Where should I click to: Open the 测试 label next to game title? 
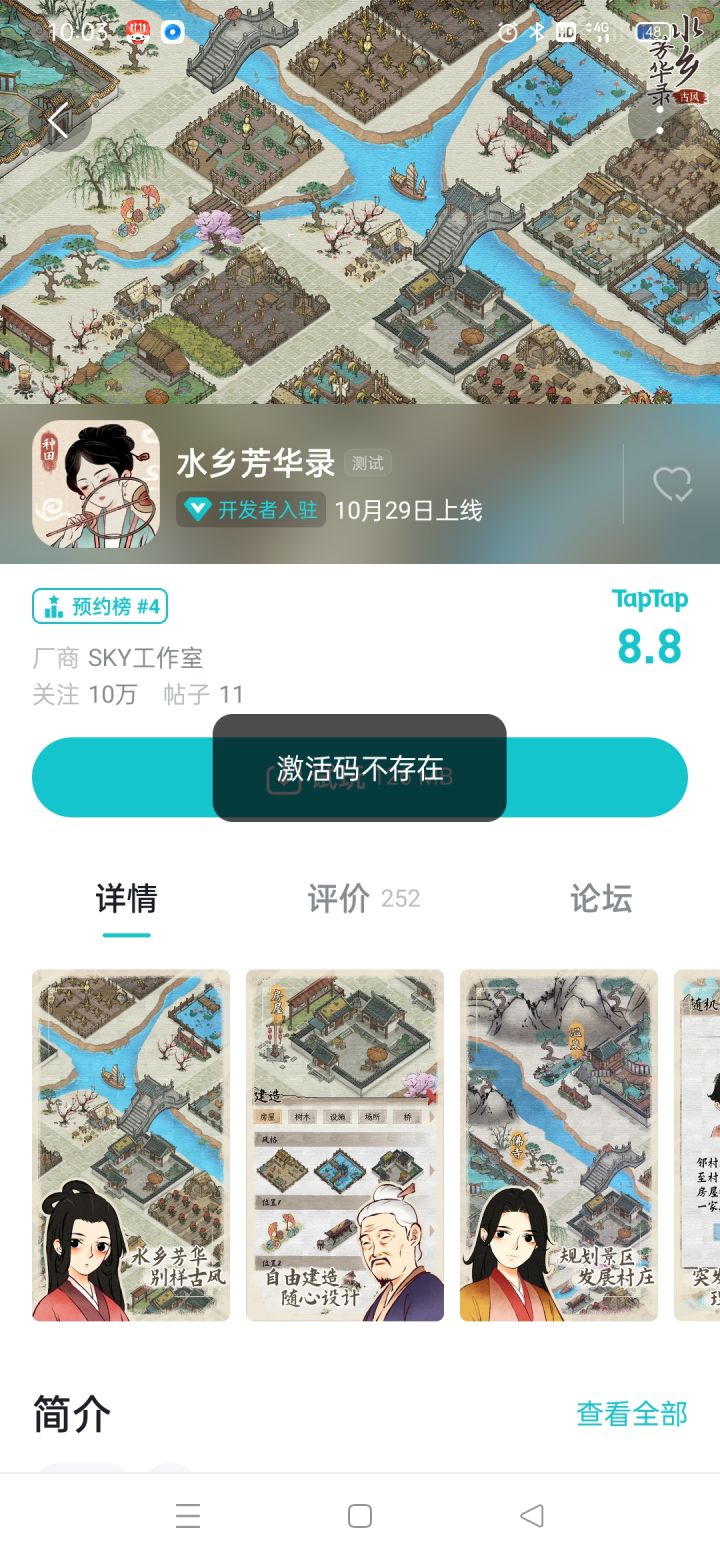click(367, 463)
